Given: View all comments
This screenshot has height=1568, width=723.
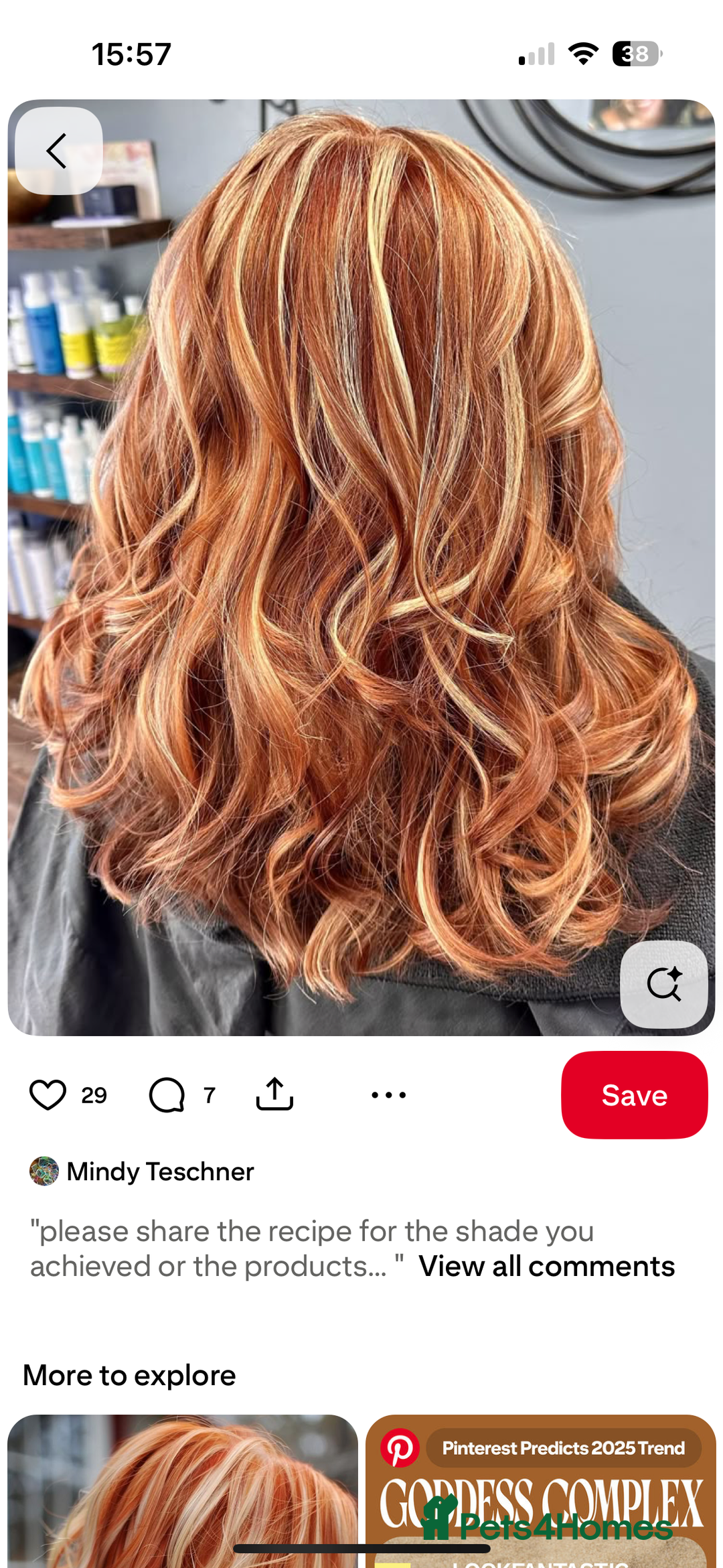Looking at the screenshot, I should click(546, 1267).
